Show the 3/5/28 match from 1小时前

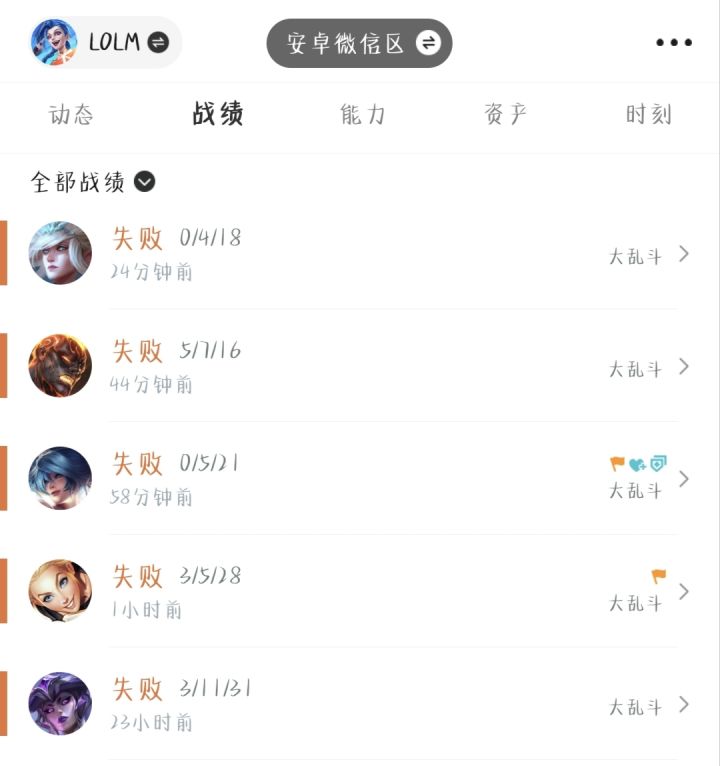360,591
